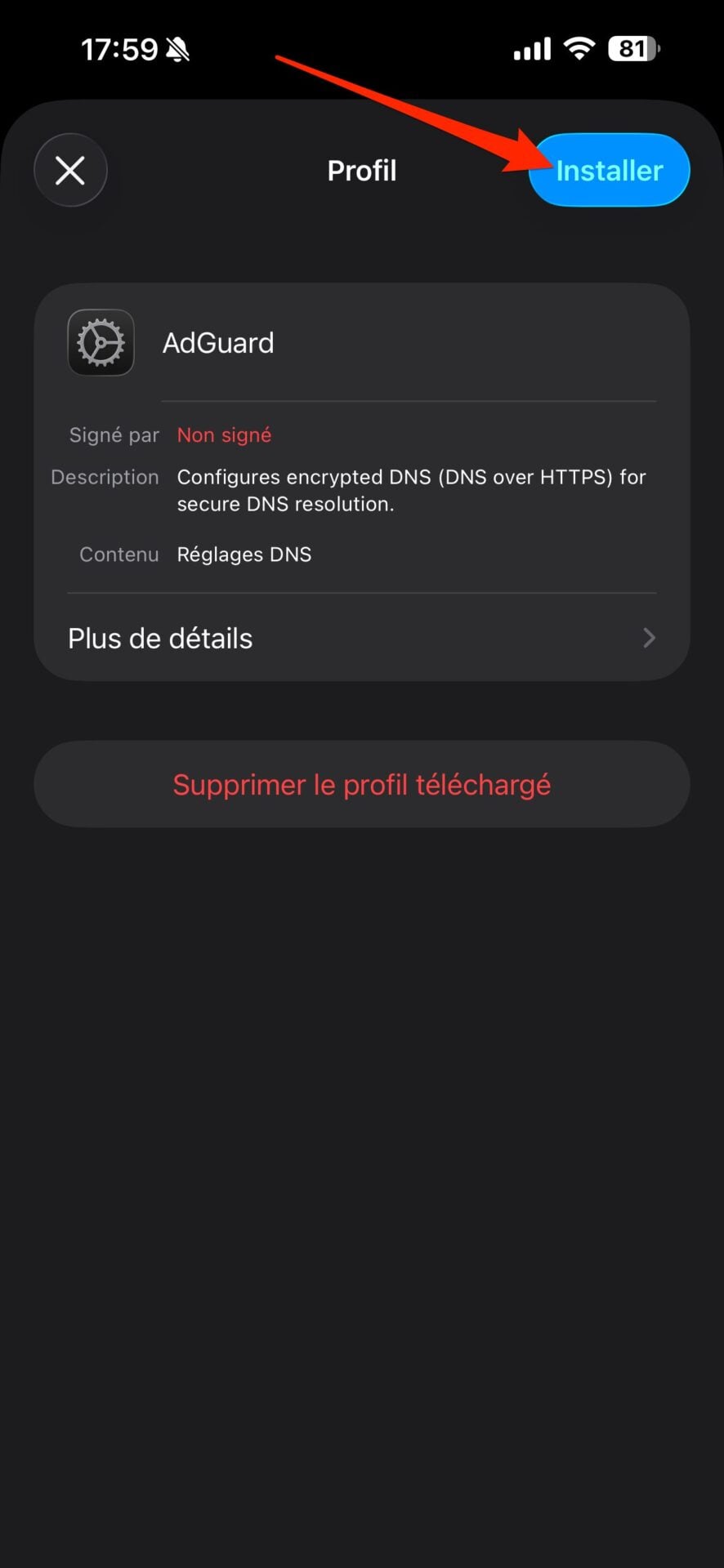Tap the chevron next to Plus de détails
724x1568 pixels.
click(x=648, y=638)
